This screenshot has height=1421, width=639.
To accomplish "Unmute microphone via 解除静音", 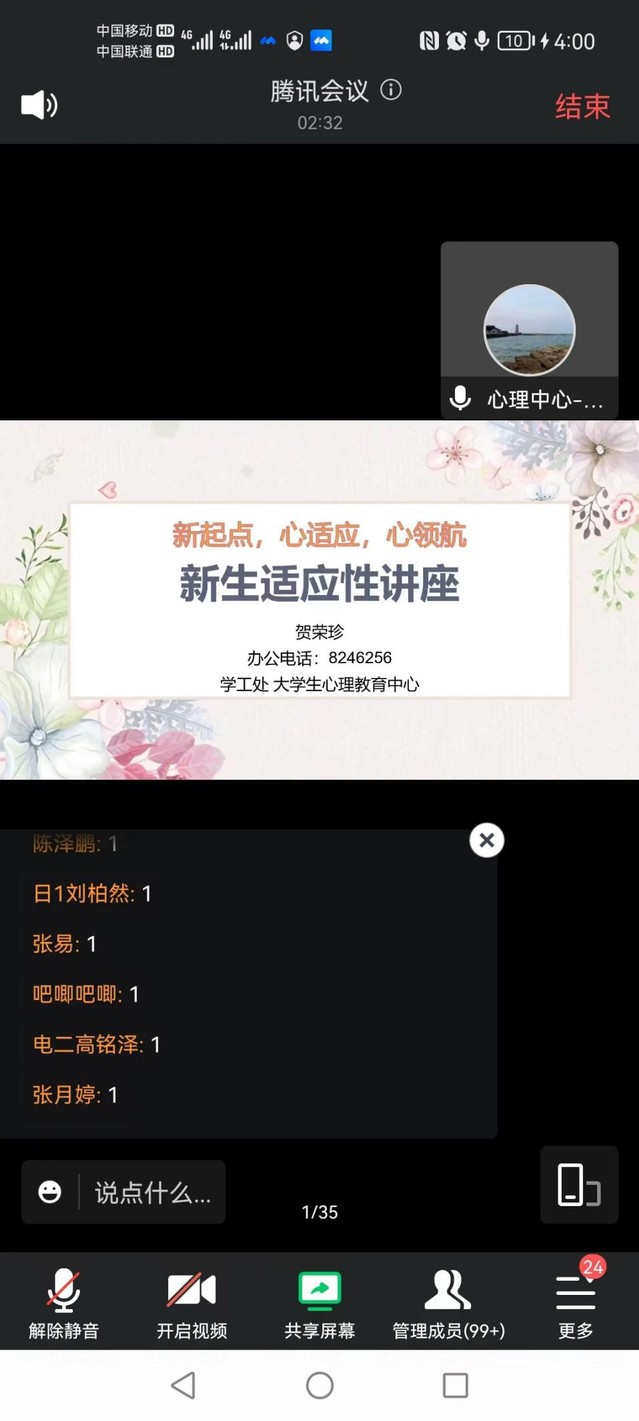I will [x=64, y=1303].
